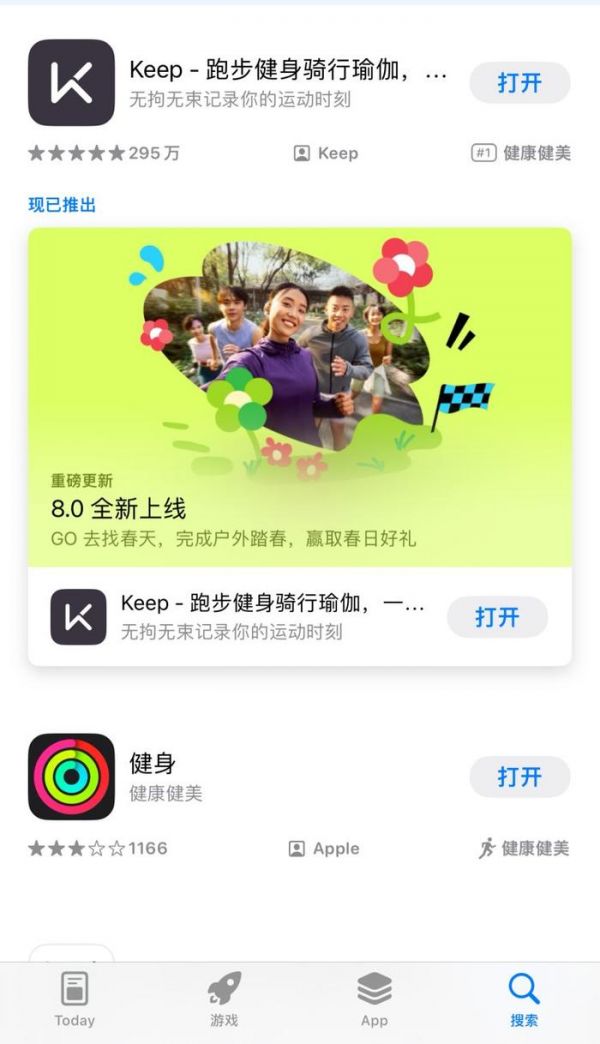Screen dimensions: 600x1044
Task: Tap 打开 inside the Keep promo card
Action: click(496, 617)
